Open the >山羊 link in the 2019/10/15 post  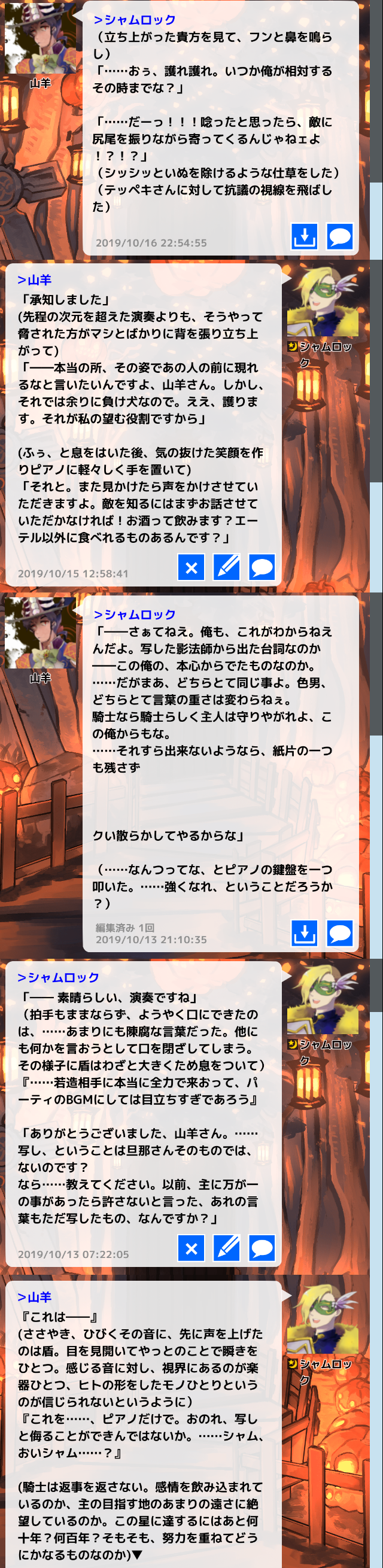[x=35, y=280]
